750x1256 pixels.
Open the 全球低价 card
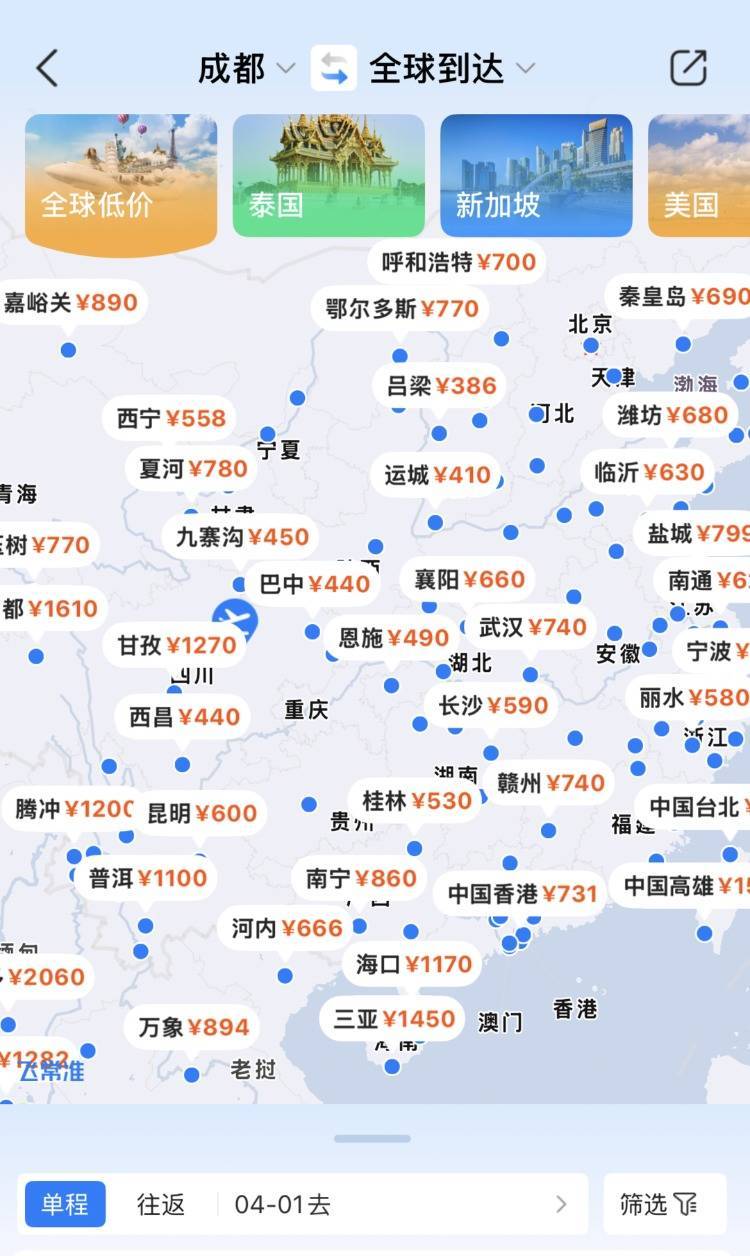(x=120, y=180)
